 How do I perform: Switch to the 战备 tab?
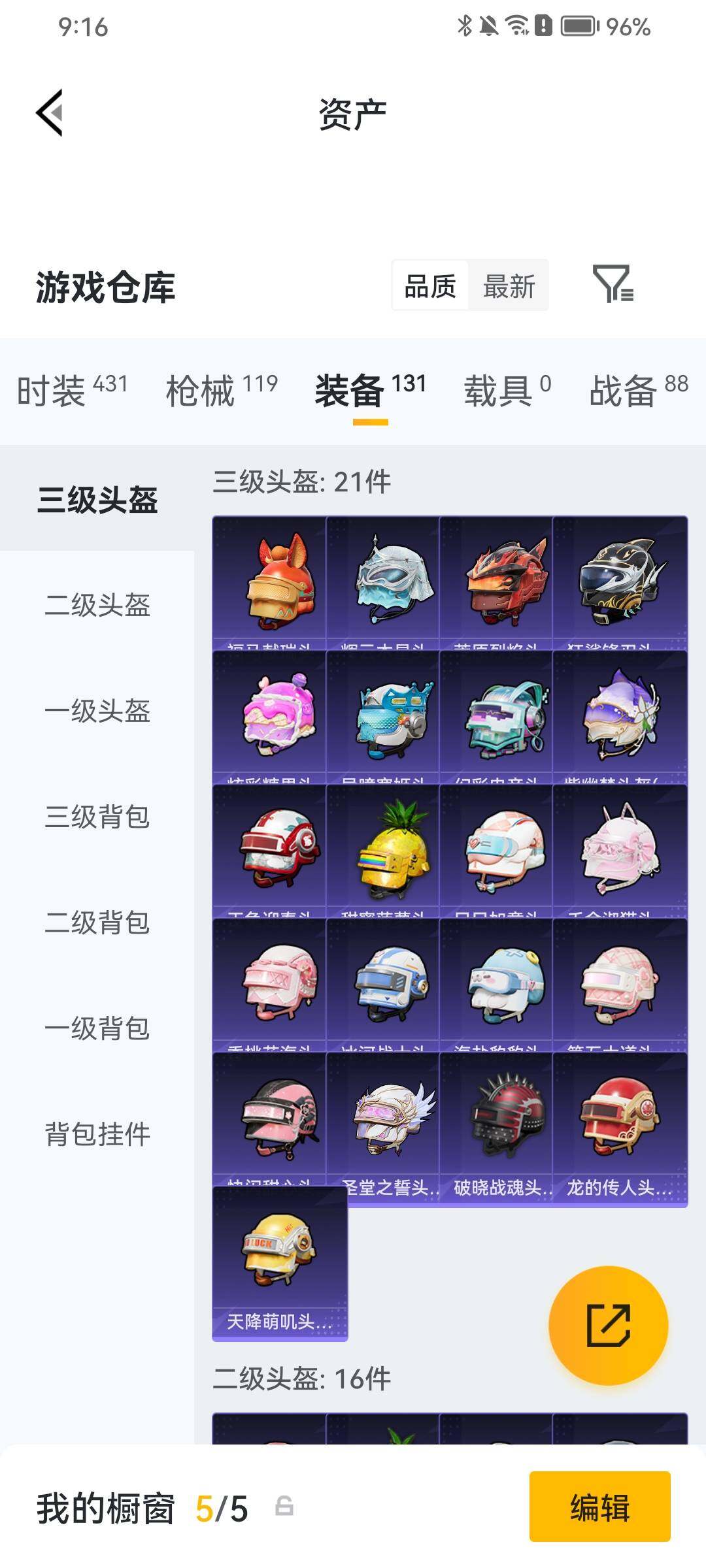click(x=638, y=391)
